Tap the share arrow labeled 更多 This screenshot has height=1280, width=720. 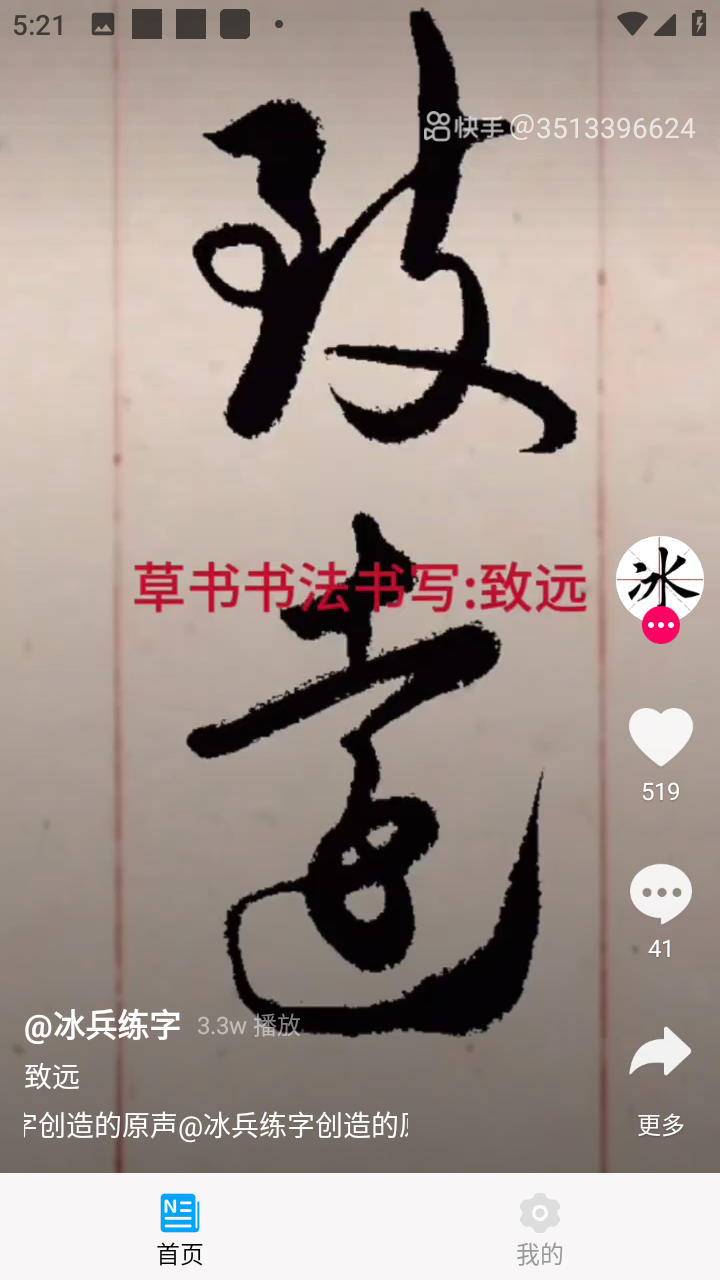660,1053
